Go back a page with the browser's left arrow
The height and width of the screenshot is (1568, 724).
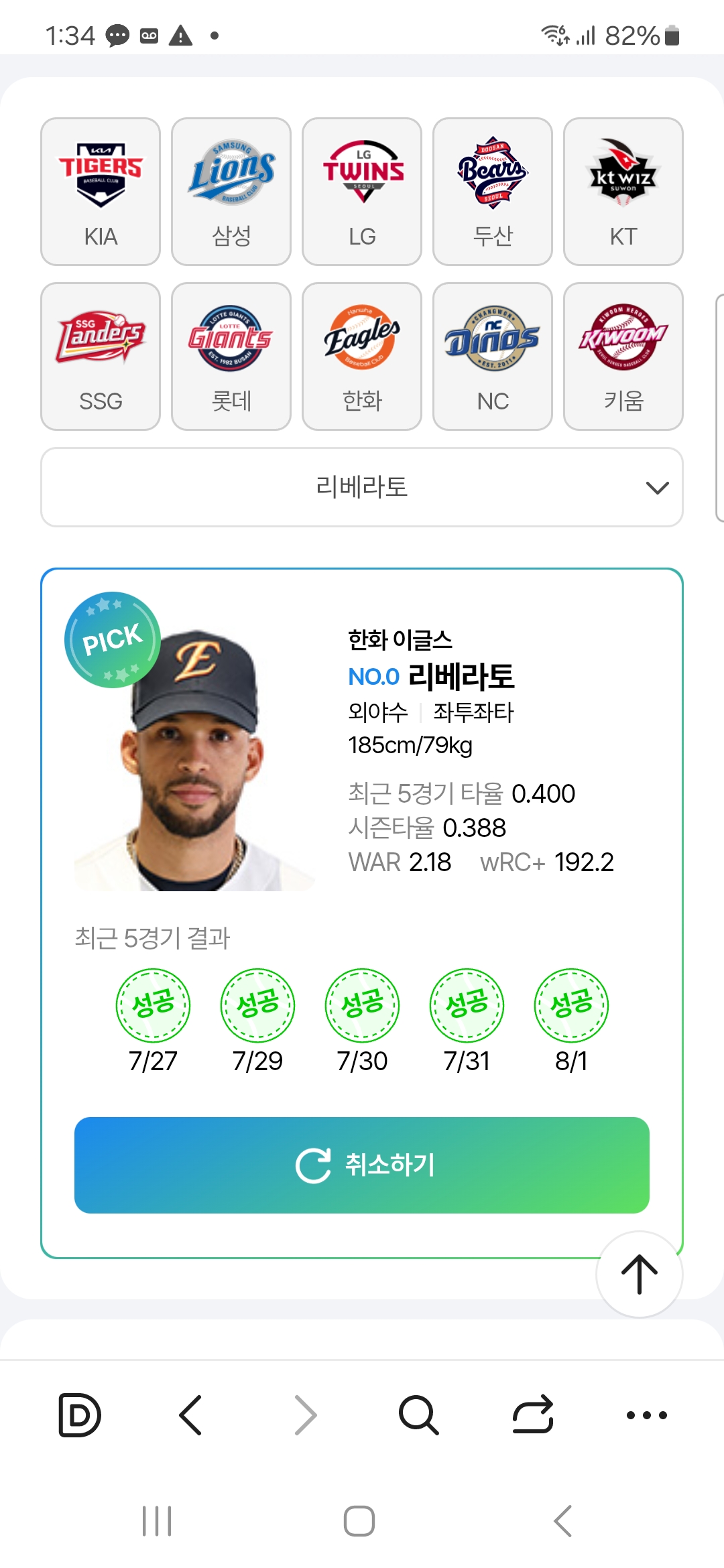(191, 1415)
